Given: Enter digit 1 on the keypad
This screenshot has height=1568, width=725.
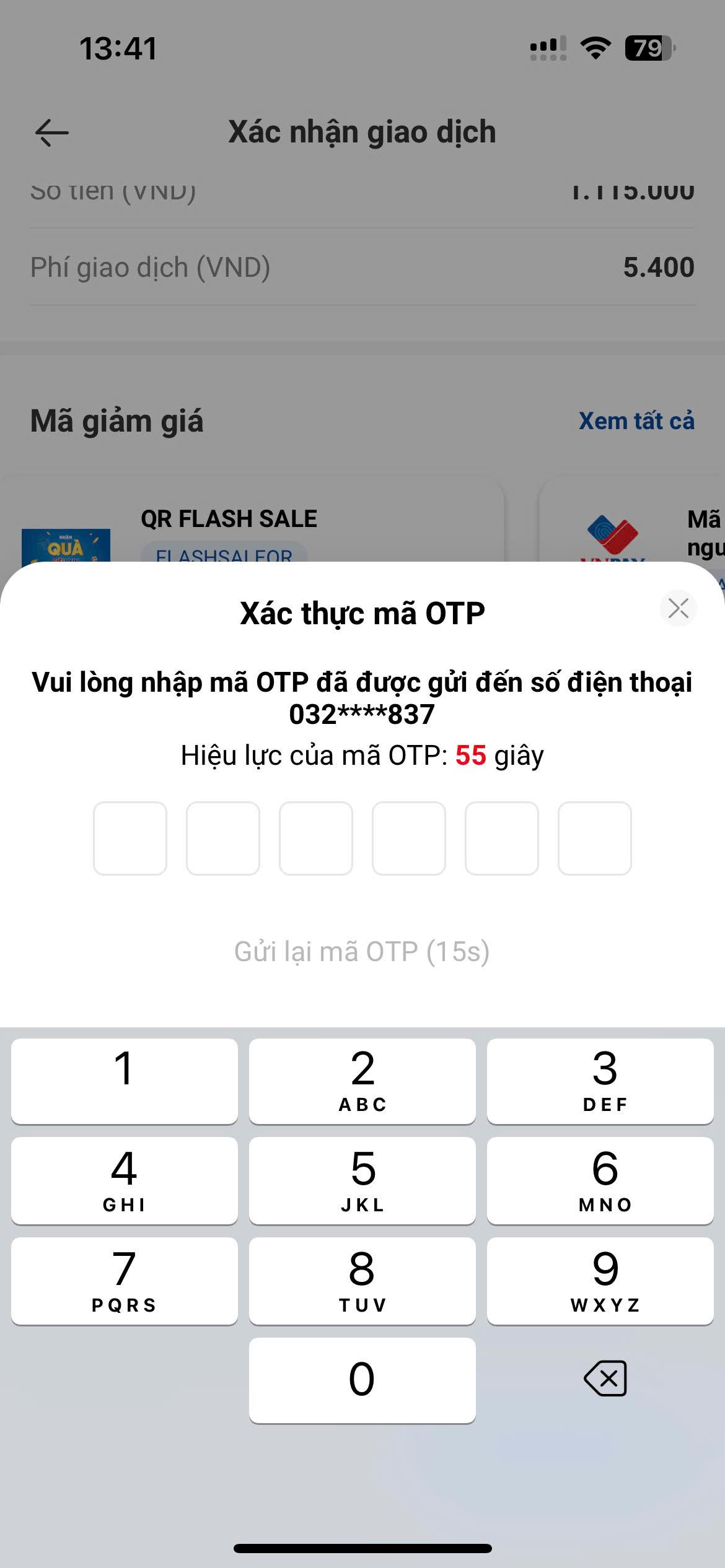Looking at the screenshot, I should 124,1080.
